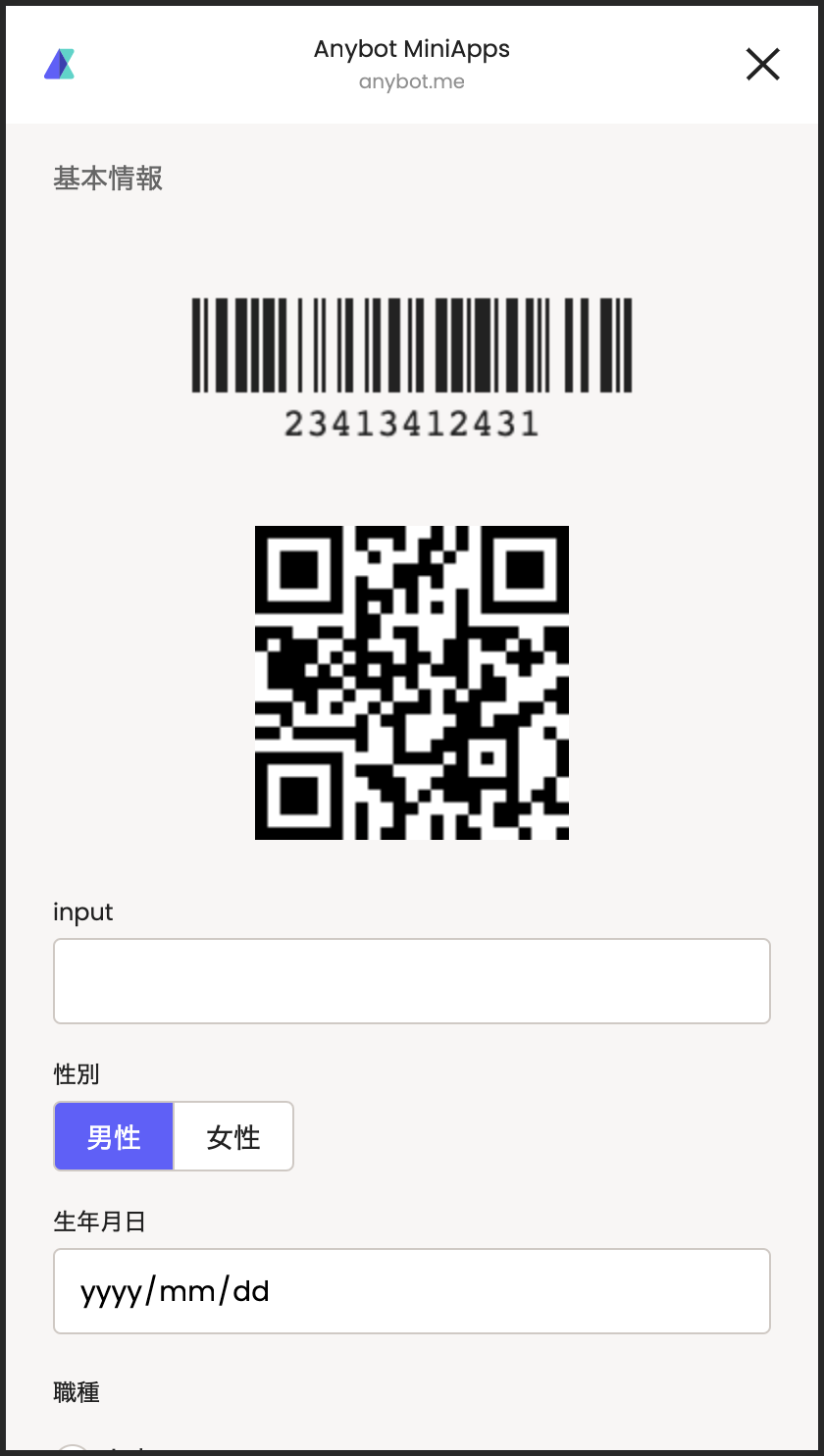Viewport: 824px width, 1456px height.
Task: Select 男性 for gender
Action: point(114,1136)
